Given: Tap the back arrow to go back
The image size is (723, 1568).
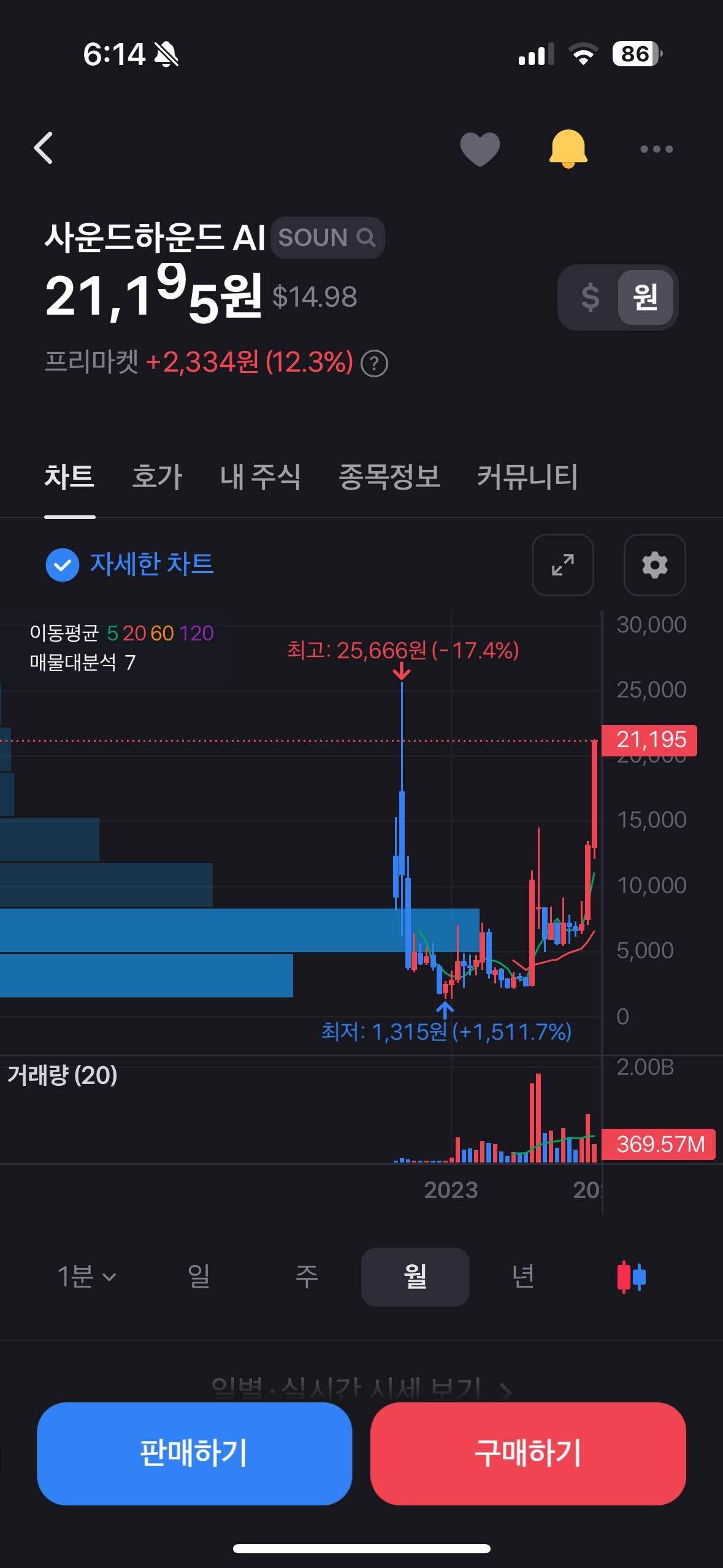Looking at the screenshot, I should pyautogui.click(x=44, y=149).
